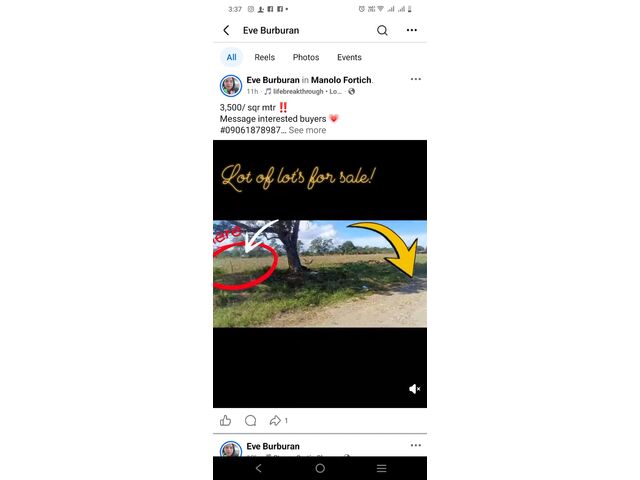Tap the system home button

tap(320, 468)
